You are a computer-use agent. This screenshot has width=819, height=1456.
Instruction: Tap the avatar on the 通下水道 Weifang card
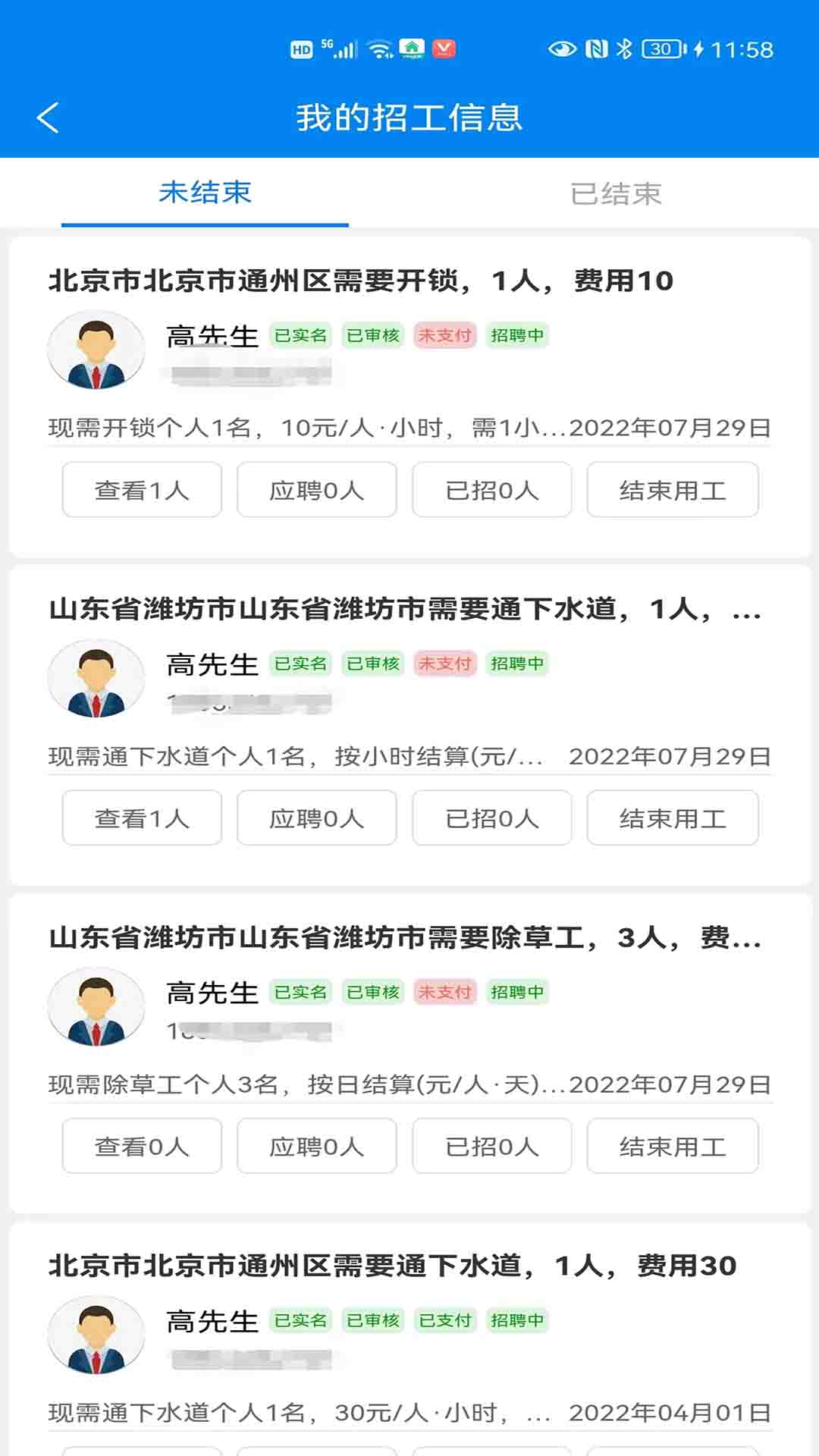point(96,677)
